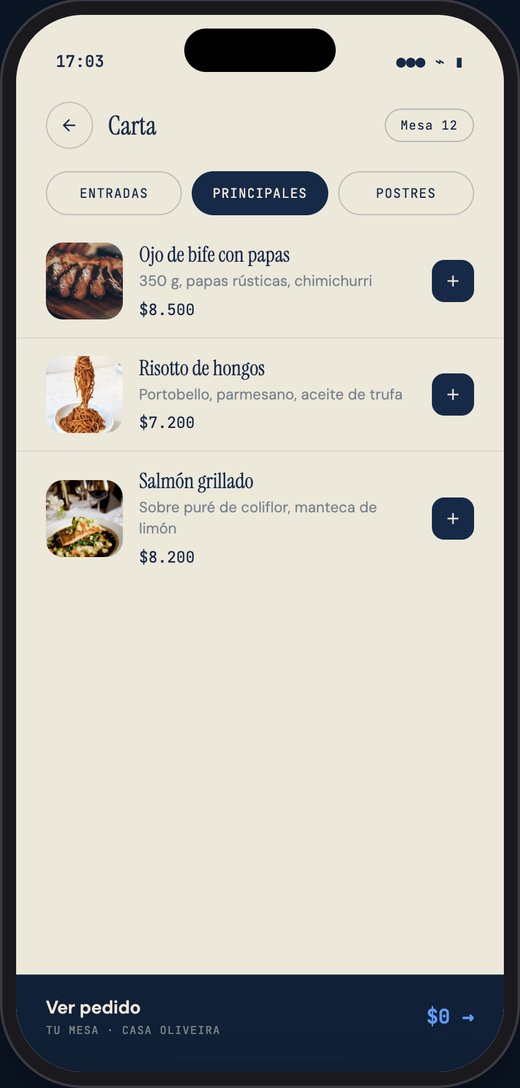Go back with the arrow button
Image resolution: width=520 pixels, height=1088 pixels.
pyautogui.click(x=69, y=126)
